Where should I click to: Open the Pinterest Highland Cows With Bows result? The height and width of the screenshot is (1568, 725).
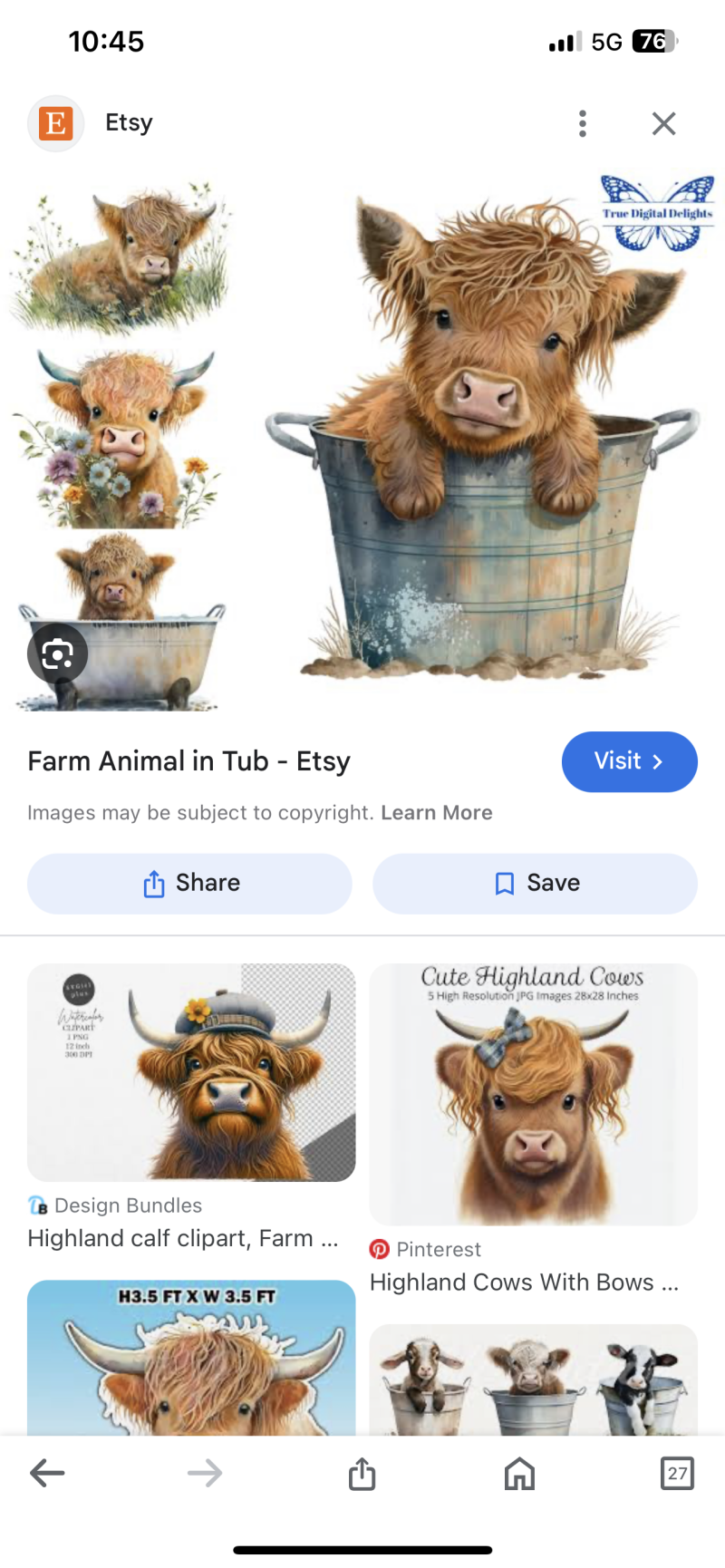pos(533,1095)
